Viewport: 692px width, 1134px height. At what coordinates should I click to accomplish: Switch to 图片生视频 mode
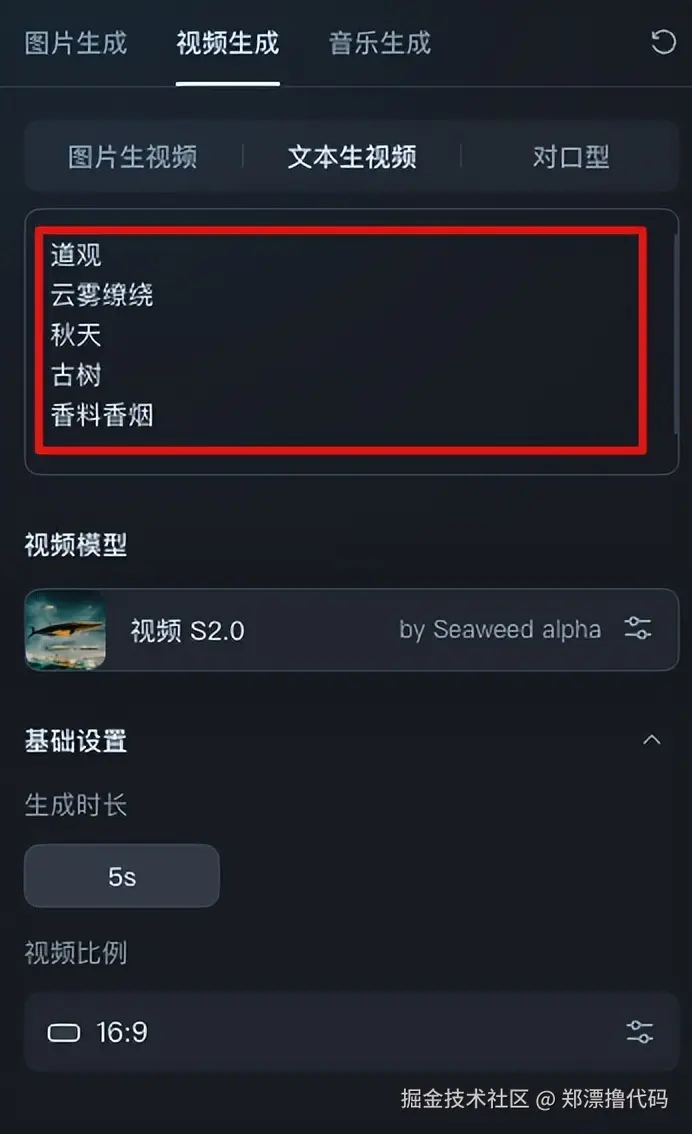[x=133, y=157]
